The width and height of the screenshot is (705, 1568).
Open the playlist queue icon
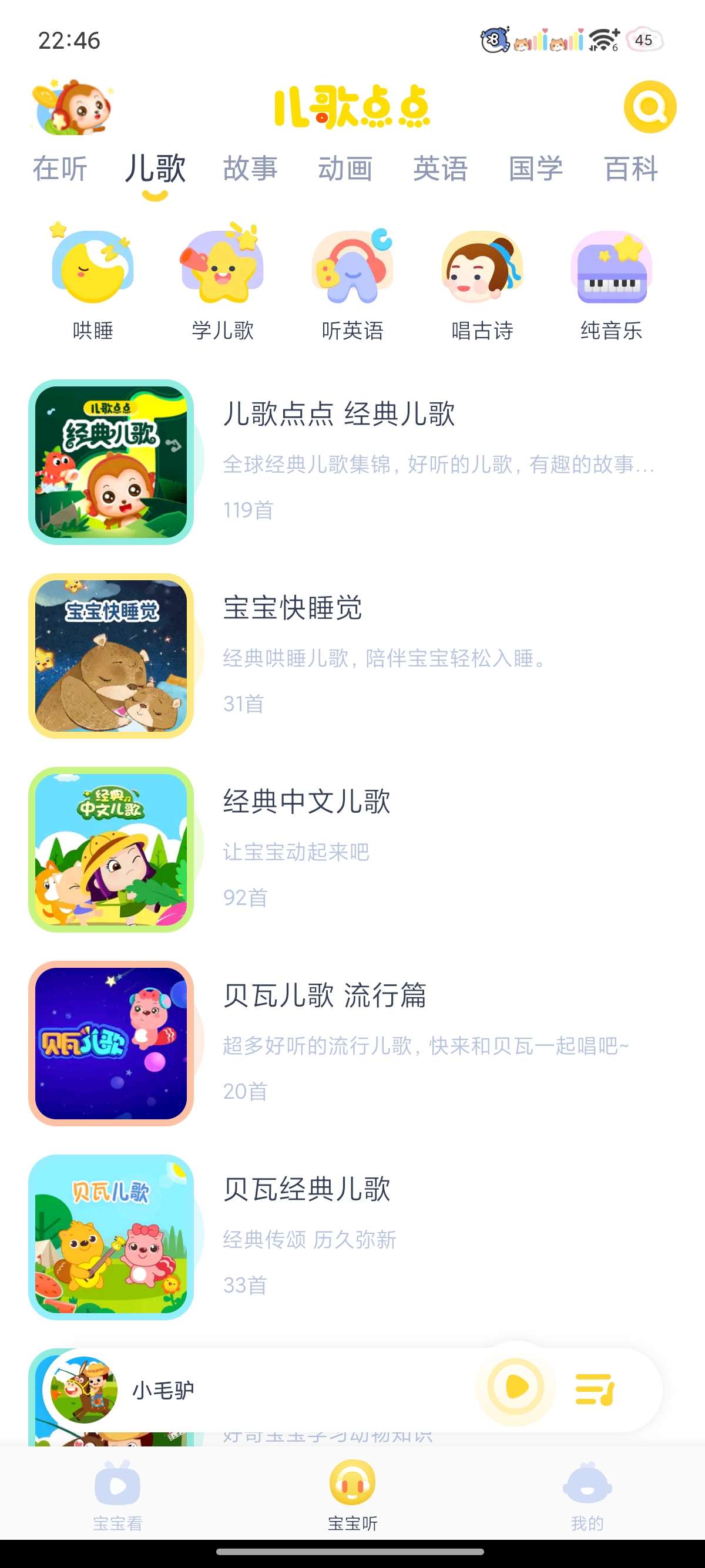tap(594, 1389)
